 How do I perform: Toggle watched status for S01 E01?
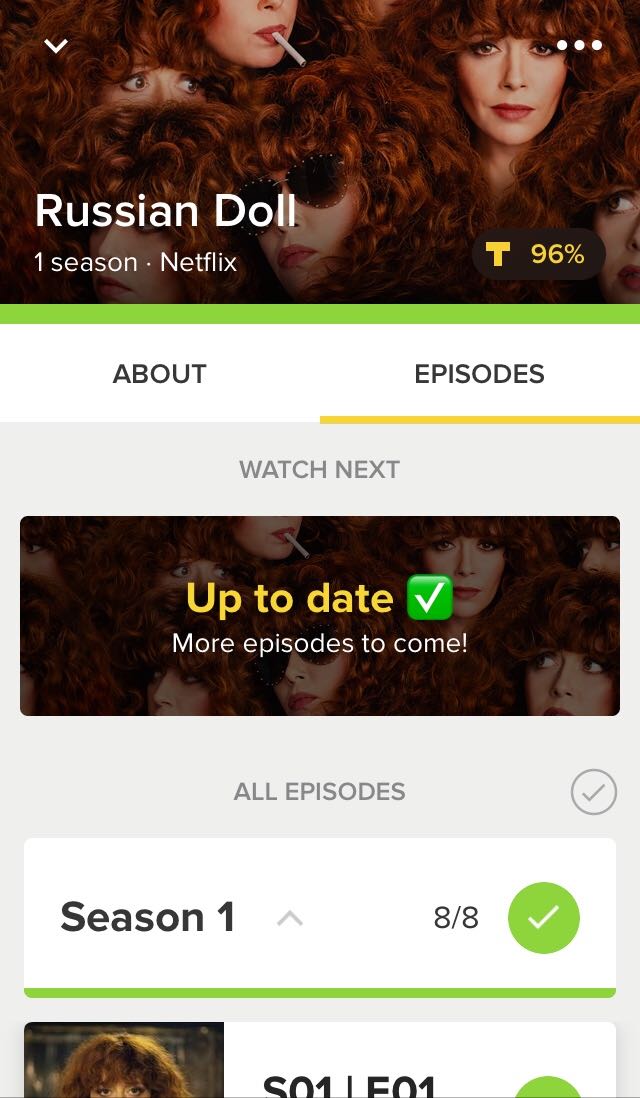point(548,1088)
